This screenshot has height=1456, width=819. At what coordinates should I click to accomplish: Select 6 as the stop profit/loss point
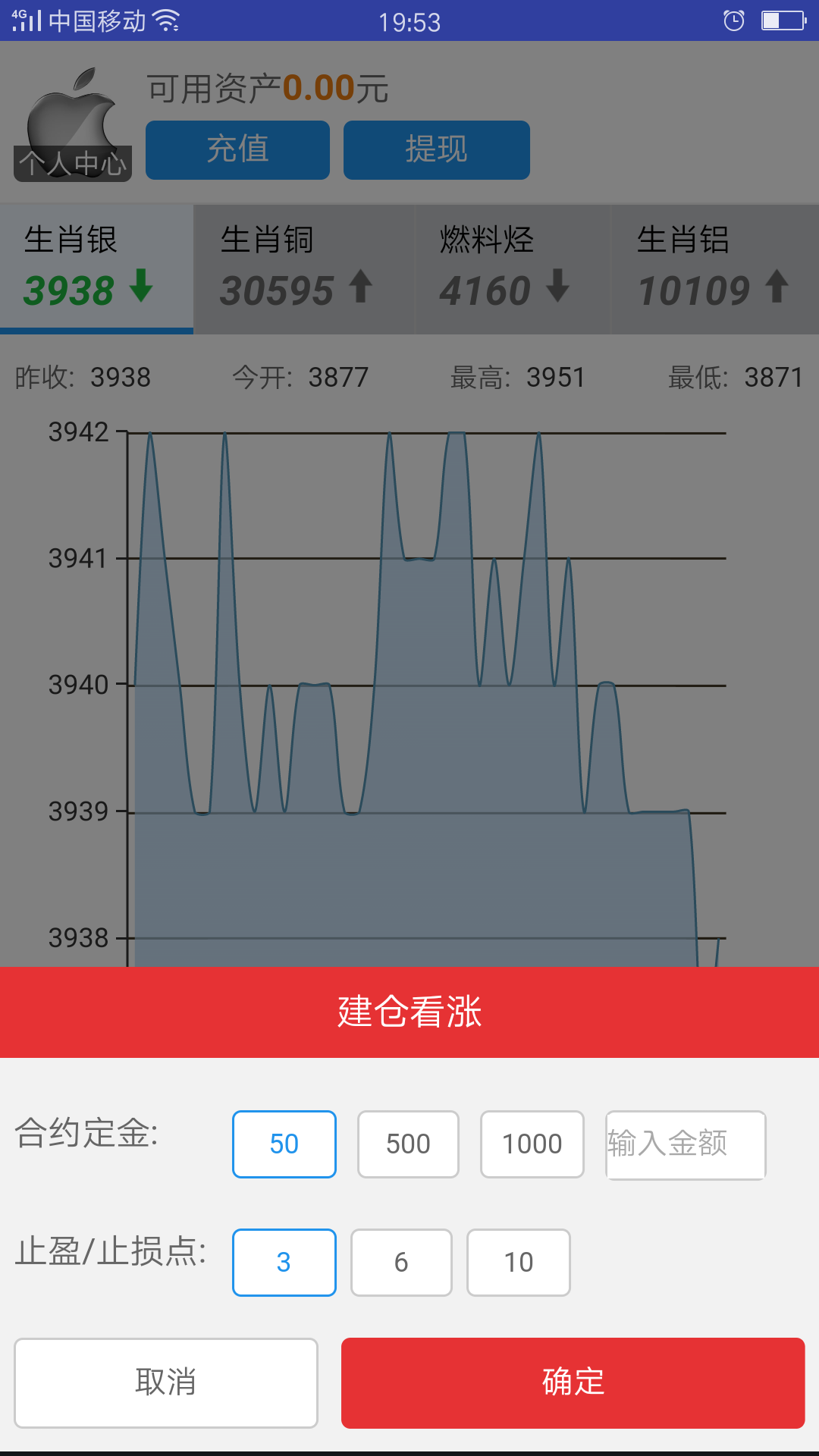pyautogui.click(x=401, y=1262)
